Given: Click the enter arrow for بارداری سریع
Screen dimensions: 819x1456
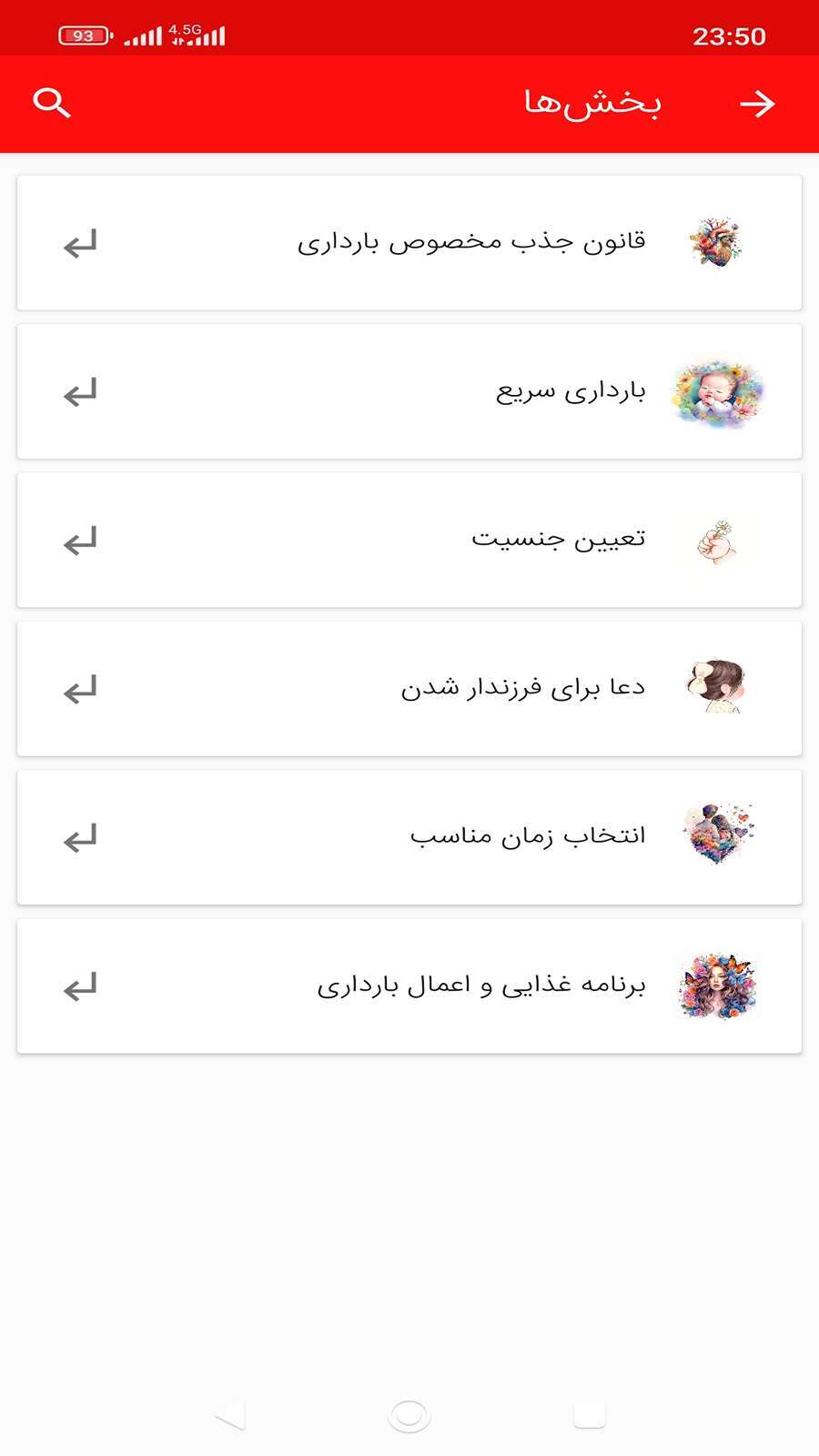Looking at the screenshot, I should click(x=80, y=391).
